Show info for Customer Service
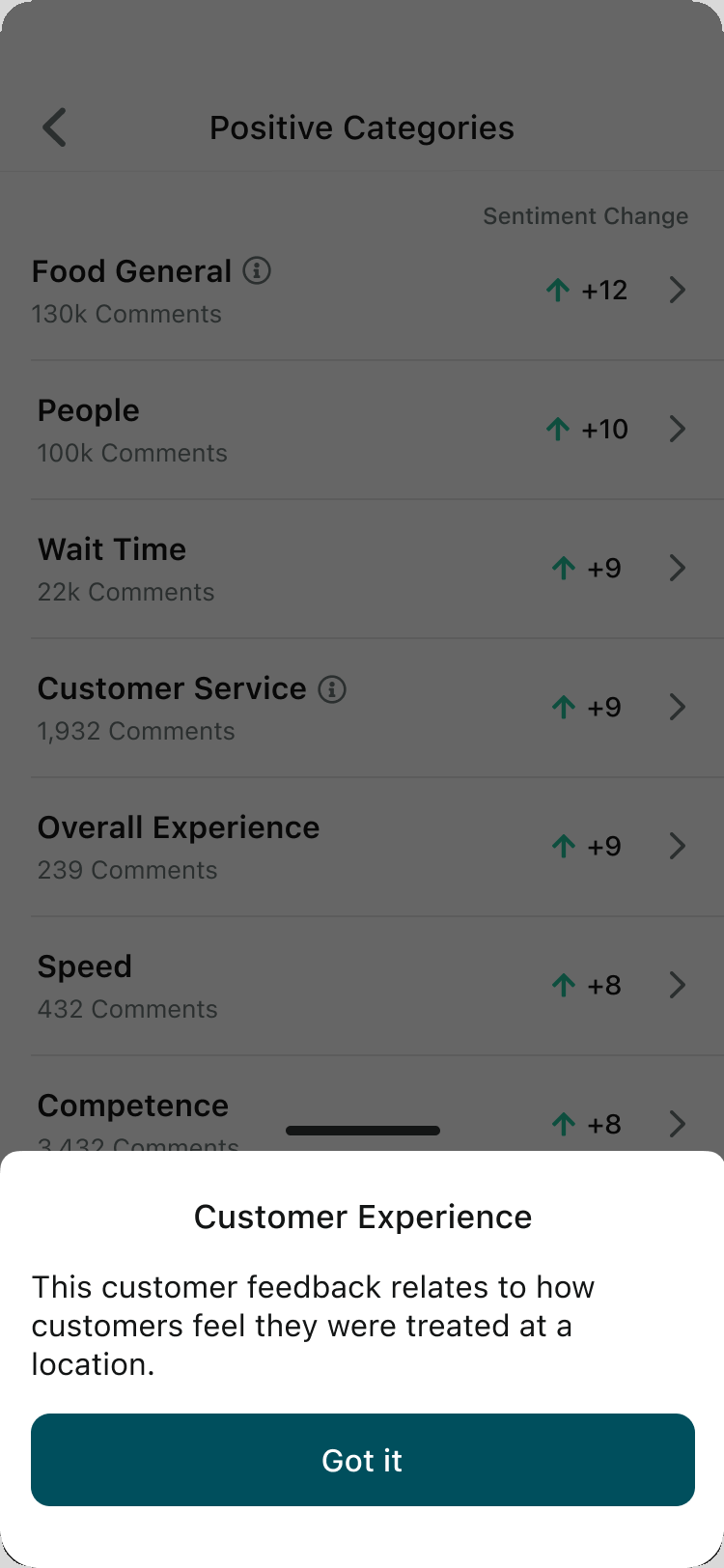 click(332, 688)
